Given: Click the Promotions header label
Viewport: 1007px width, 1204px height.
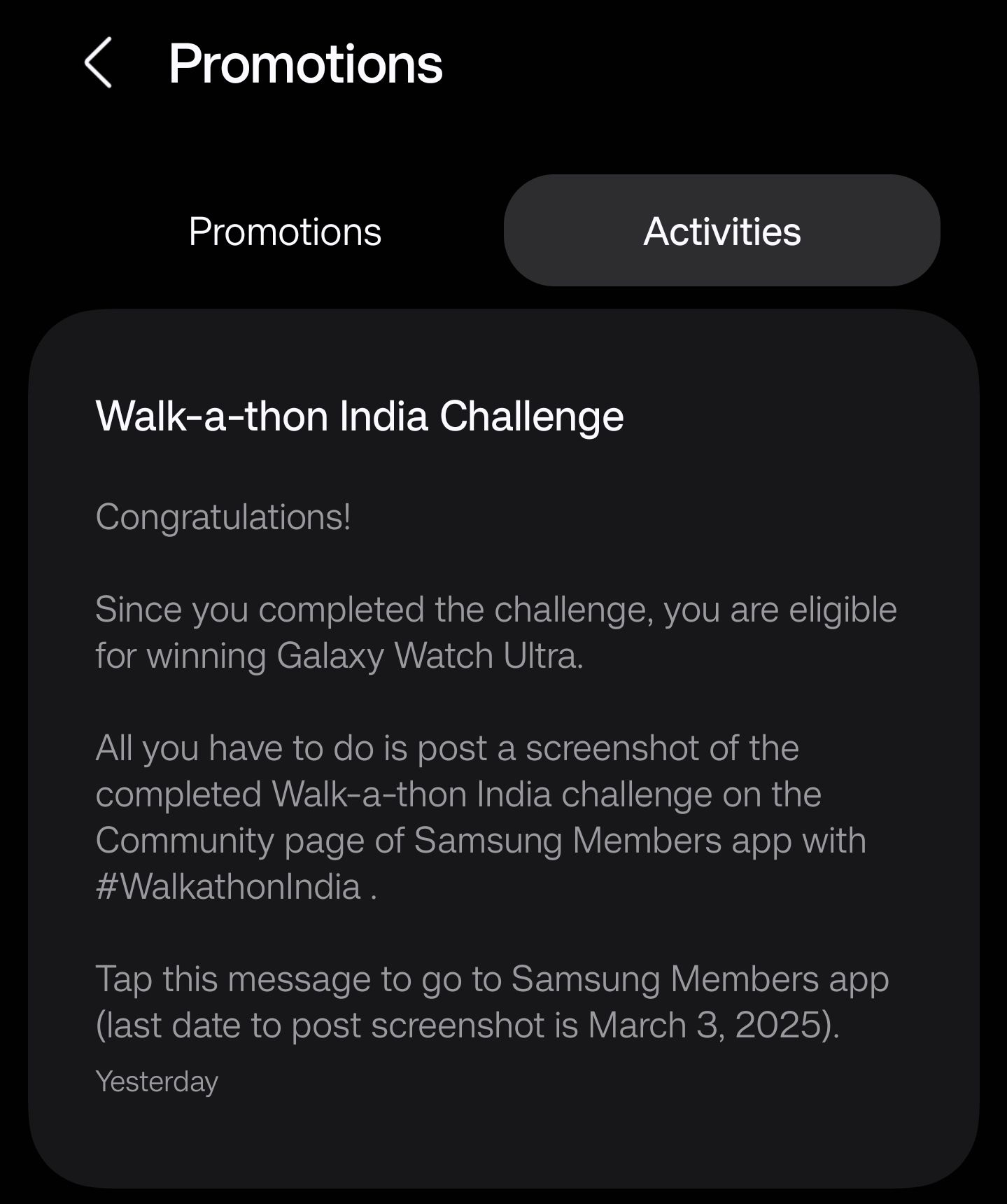Looking at the screenshot, I should [305, 65].
